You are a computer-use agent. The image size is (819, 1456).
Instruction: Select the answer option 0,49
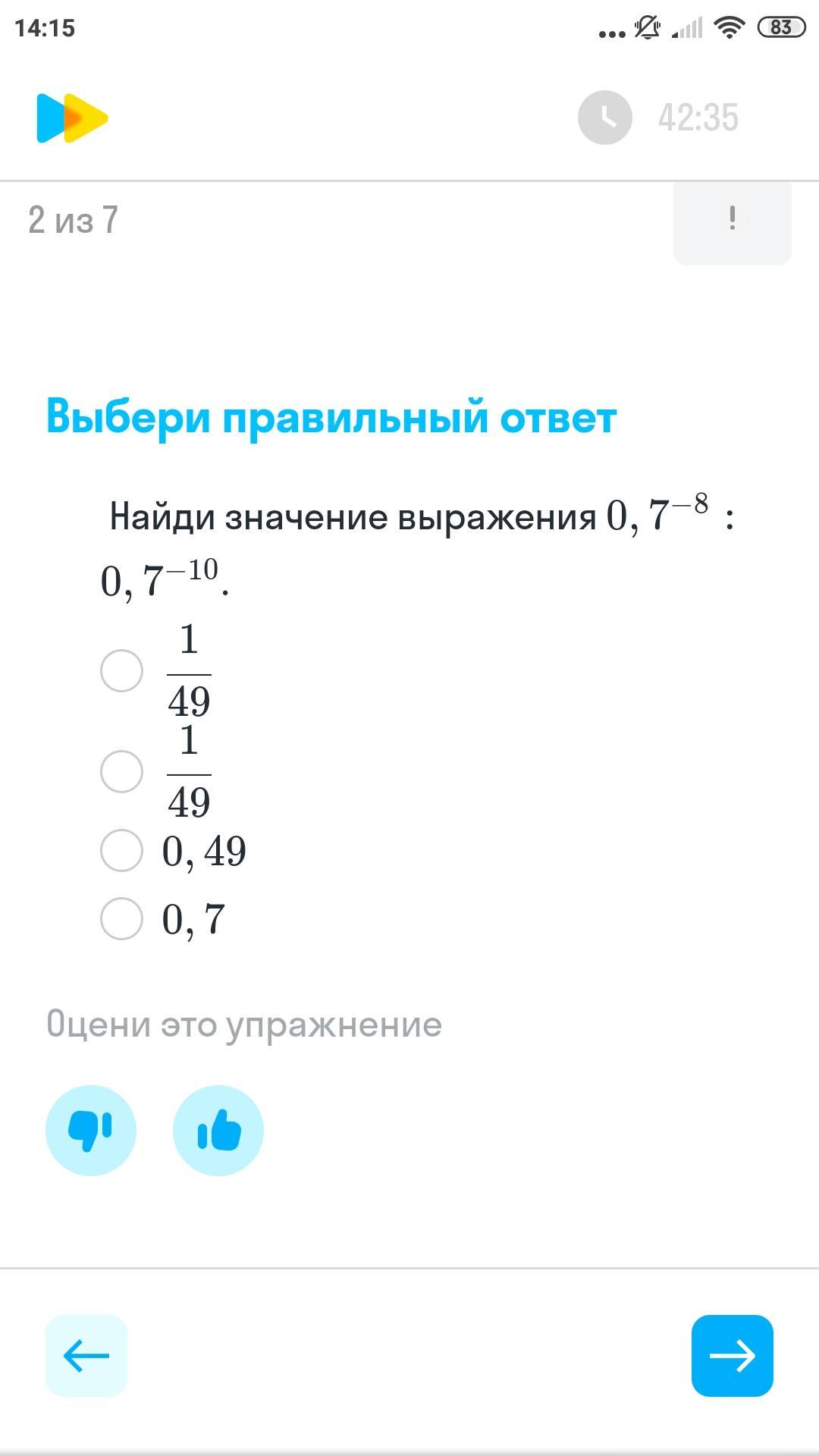[121, 850]
